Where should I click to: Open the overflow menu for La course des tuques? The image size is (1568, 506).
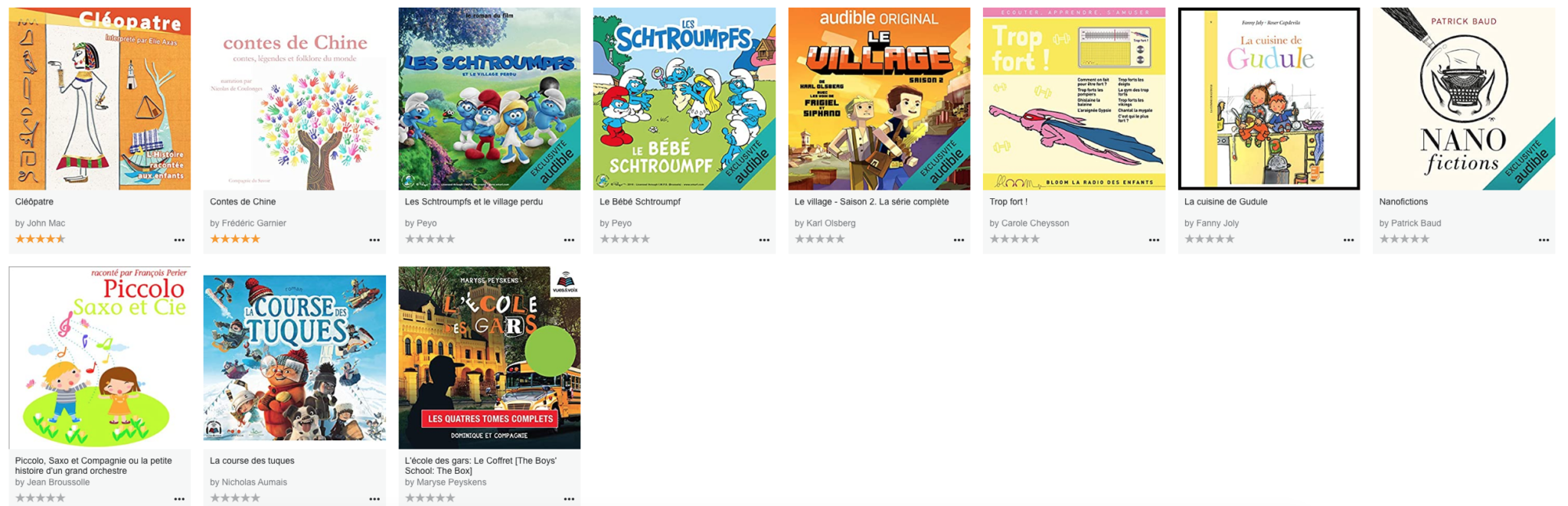(374, 498)
